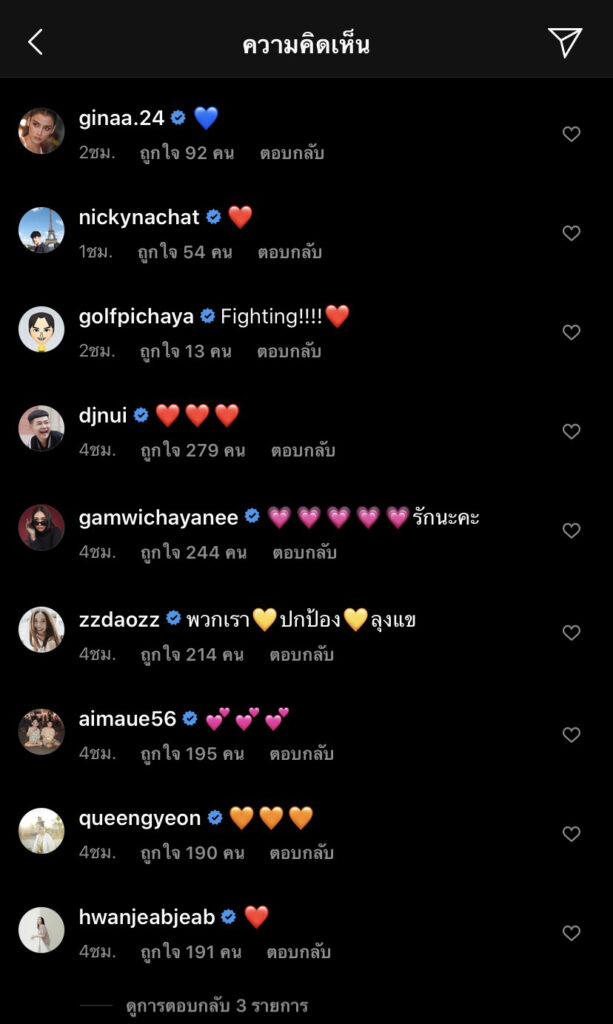Go back from the comments screen

click(x=36, y=42)
